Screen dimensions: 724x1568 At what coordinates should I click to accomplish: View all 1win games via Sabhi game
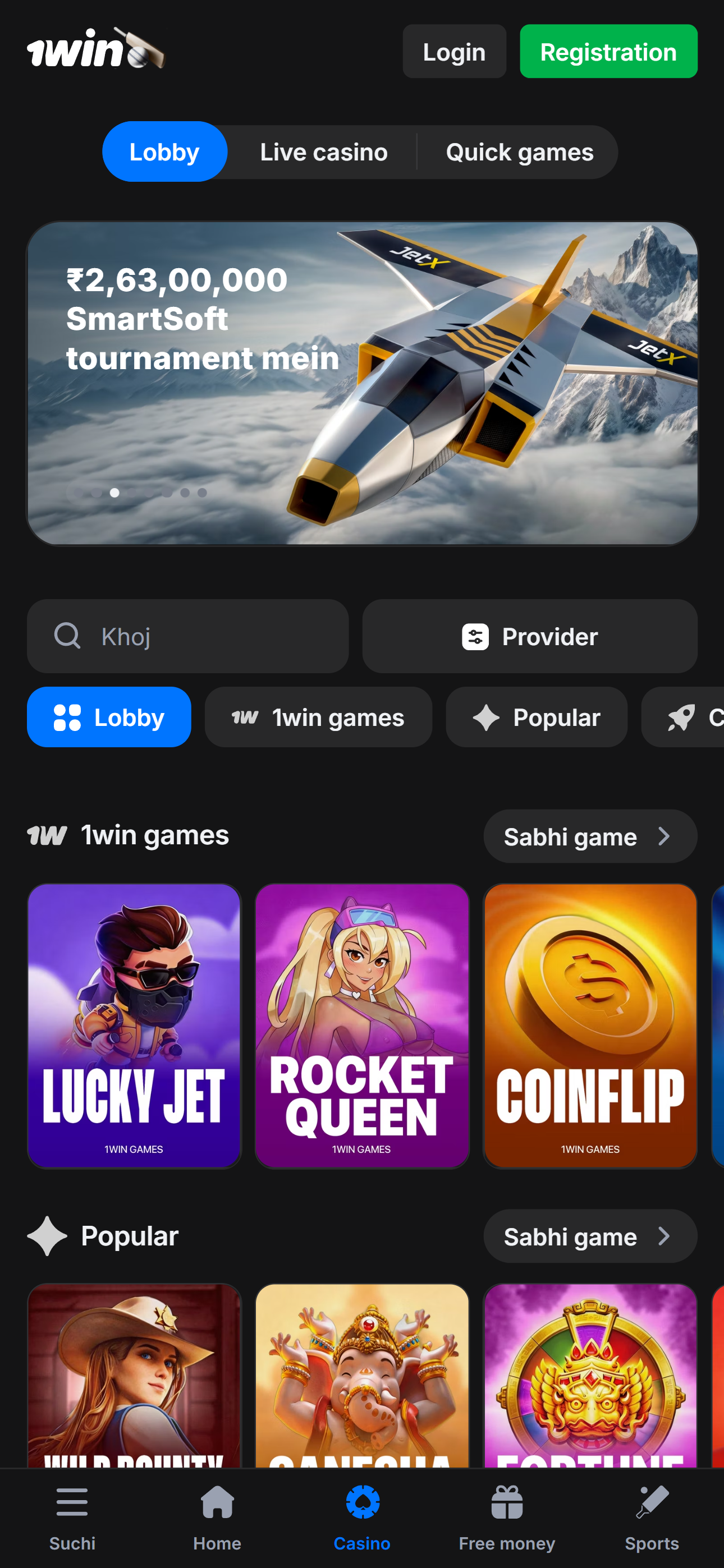point(589,836)
